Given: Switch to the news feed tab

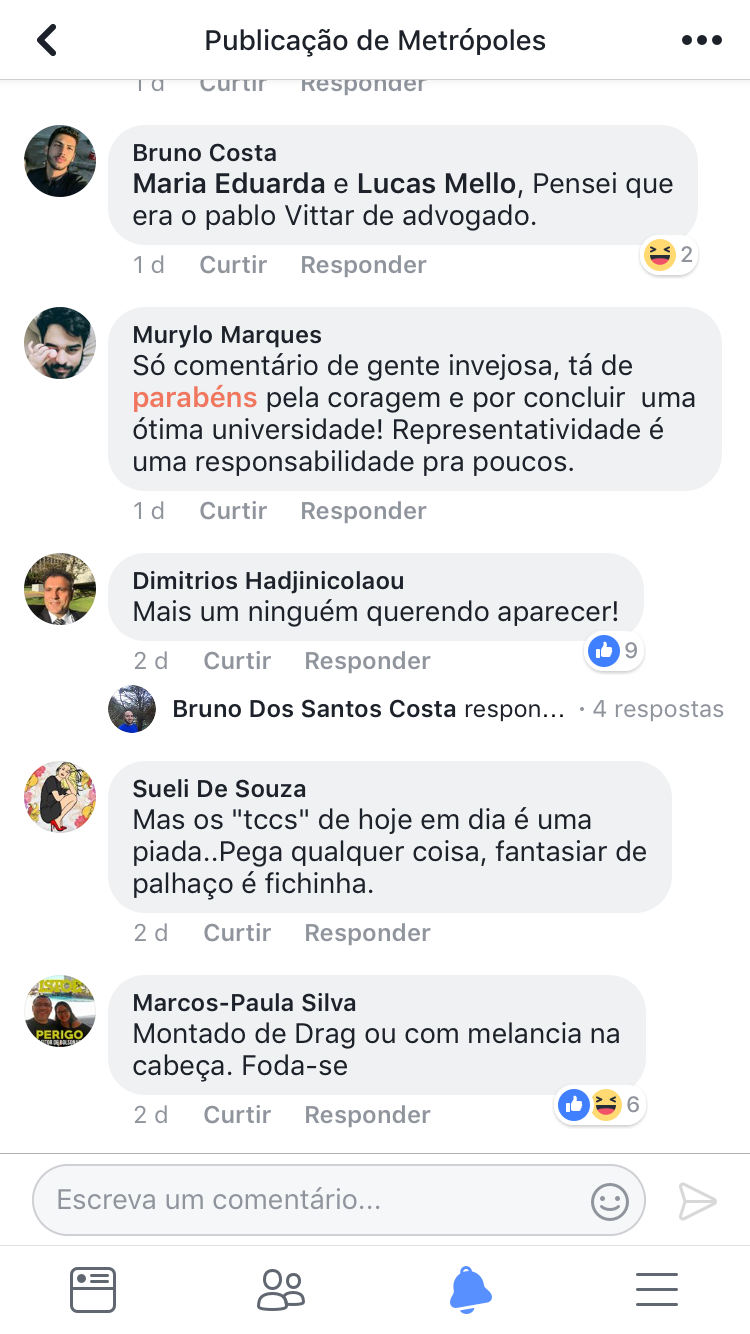Looking at the screenshot, I should click(93, 1289).
